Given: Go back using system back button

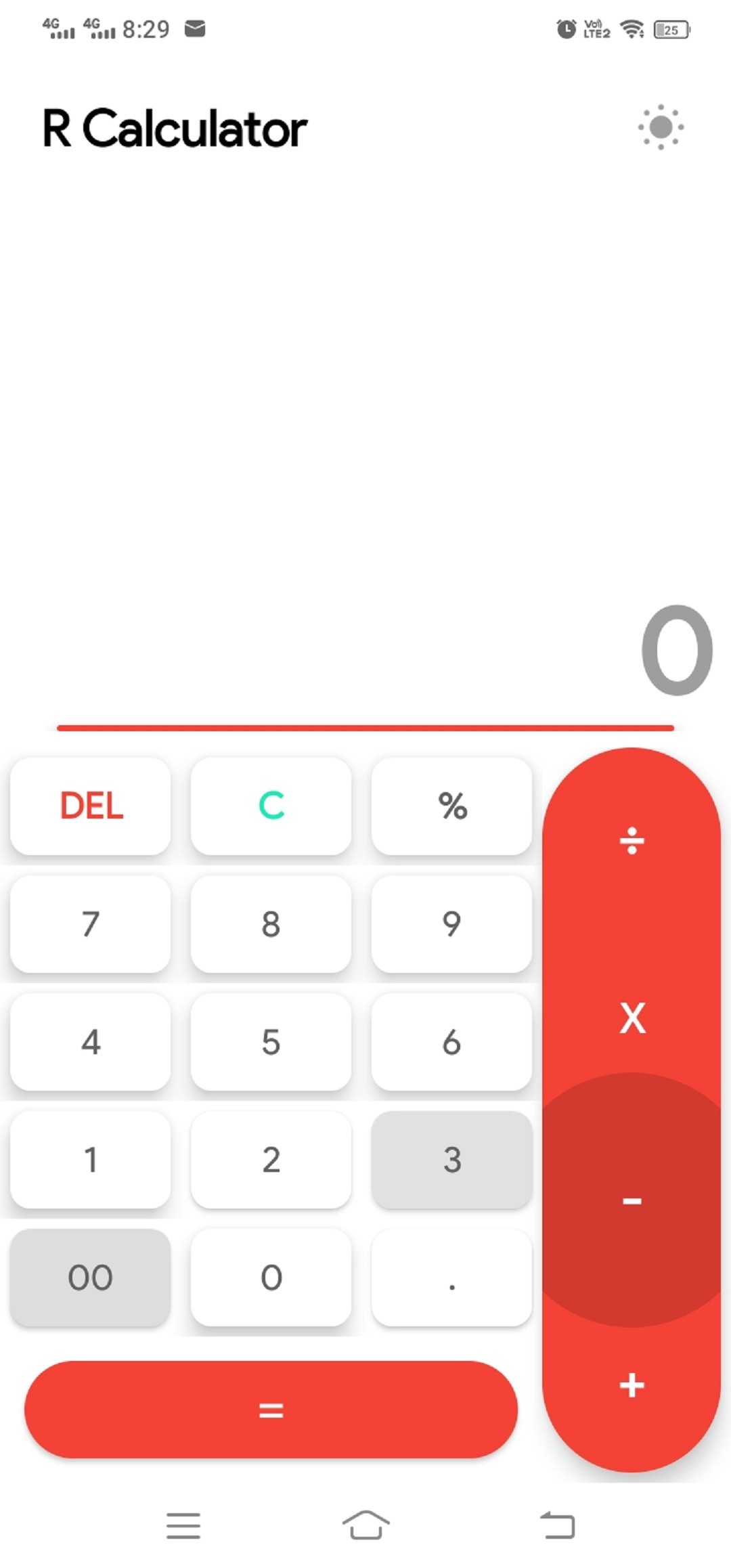Looking at the screenshot, I should point(558,1525).
